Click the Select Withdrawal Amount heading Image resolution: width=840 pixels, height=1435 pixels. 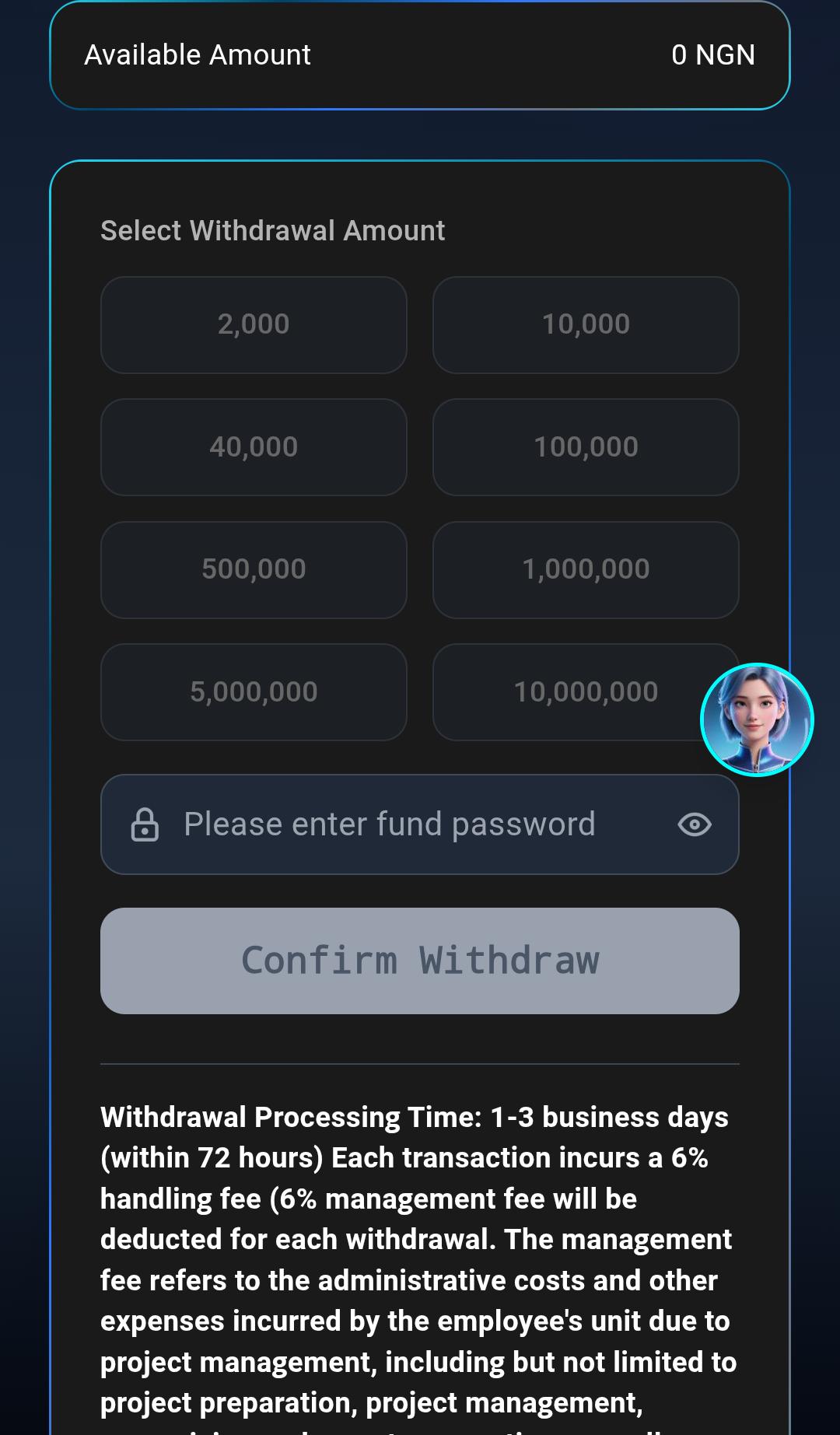tap(272, 230)
